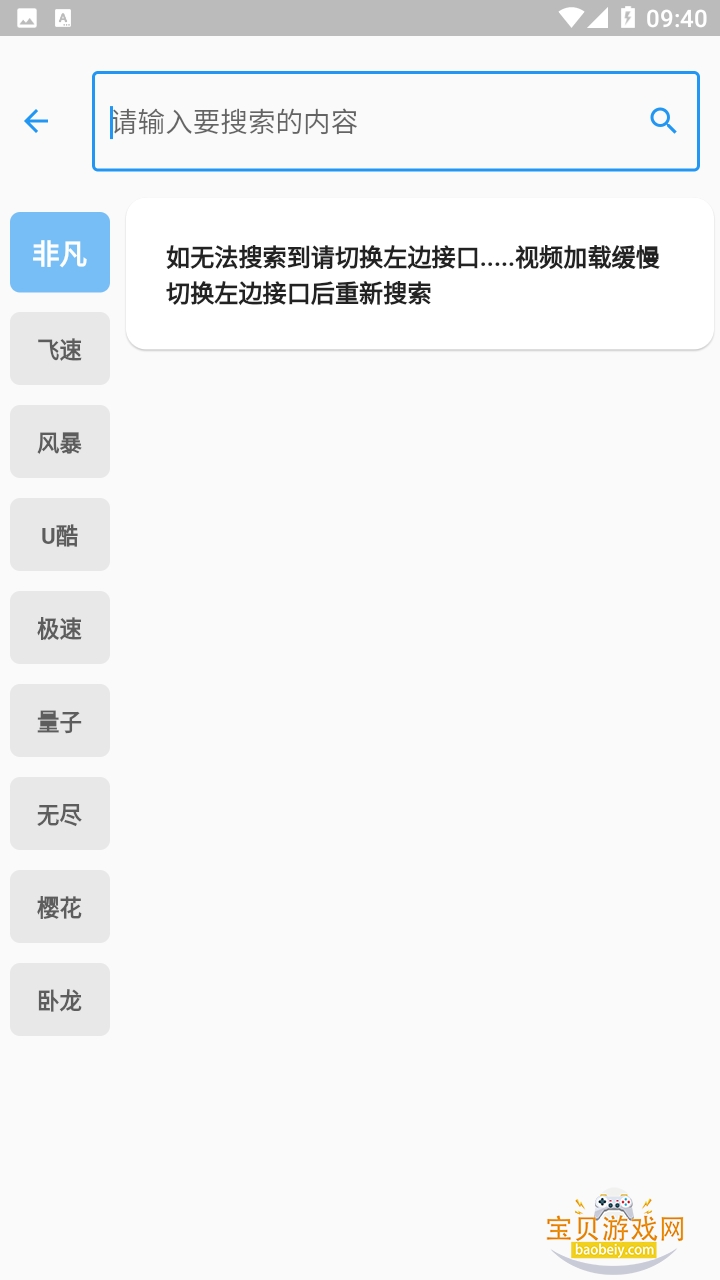Viewport: 720px width, 1280px height.
Task: Choose the 无尽 source
Action: coord(60,814)
